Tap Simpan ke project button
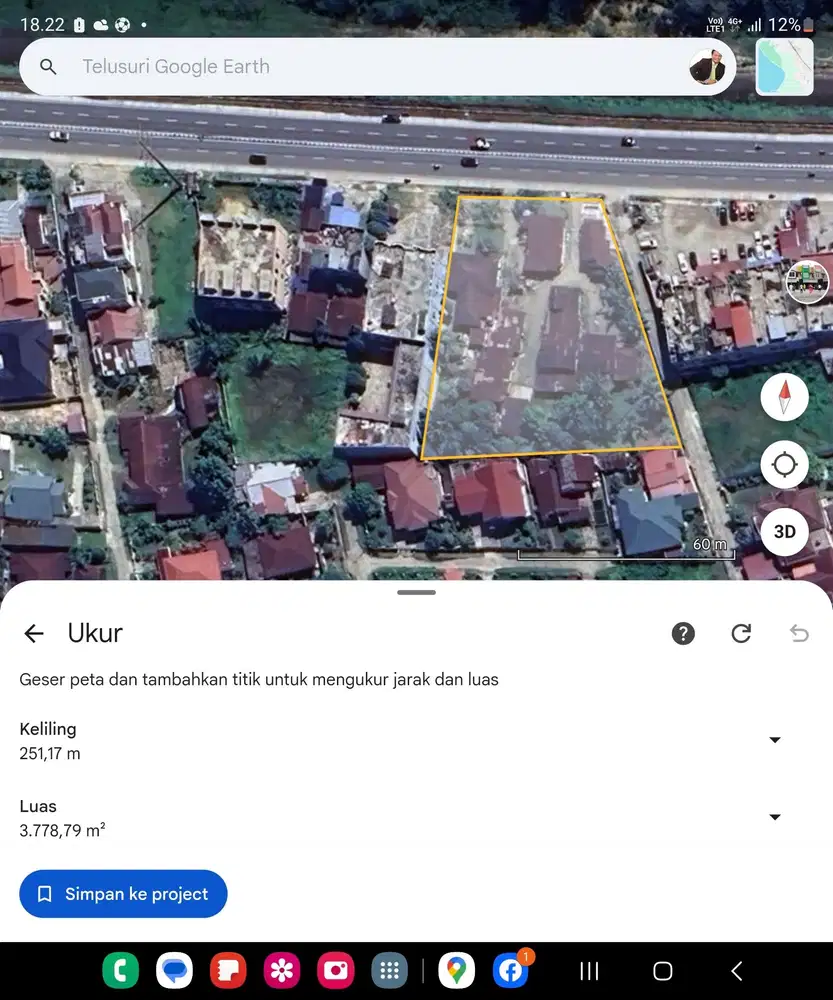Image resolution: width=833 pixels, height=1000 pixels. [123, 894]
